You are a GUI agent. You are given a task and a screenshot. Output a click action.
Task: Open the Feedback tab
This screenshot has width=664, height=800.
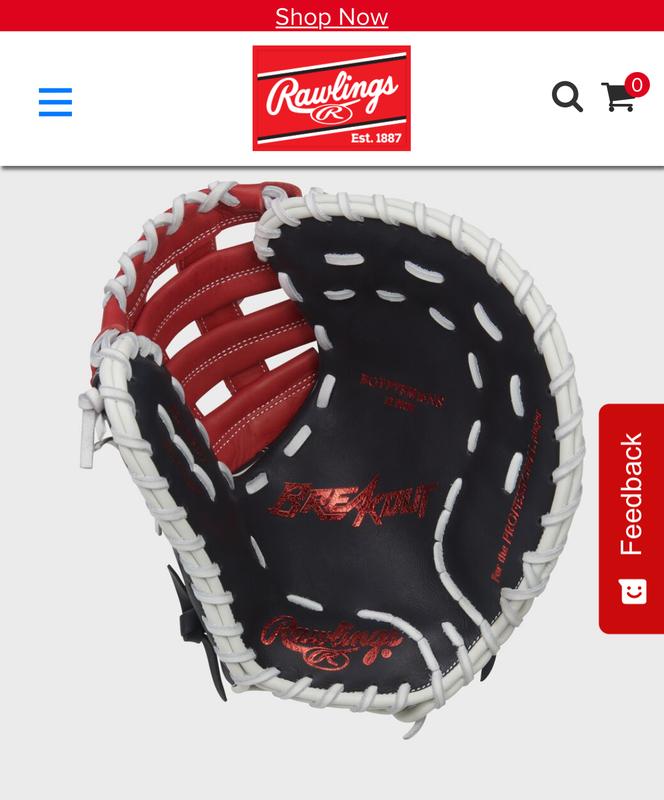point(631,518)
